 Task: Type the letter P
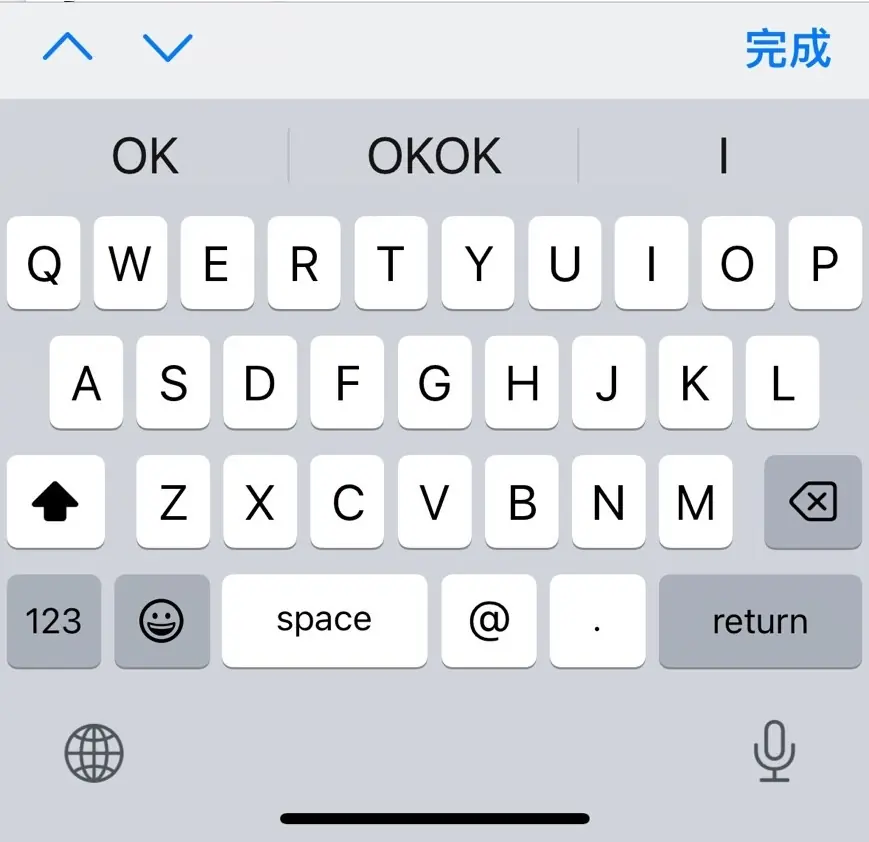coord(825,263)
